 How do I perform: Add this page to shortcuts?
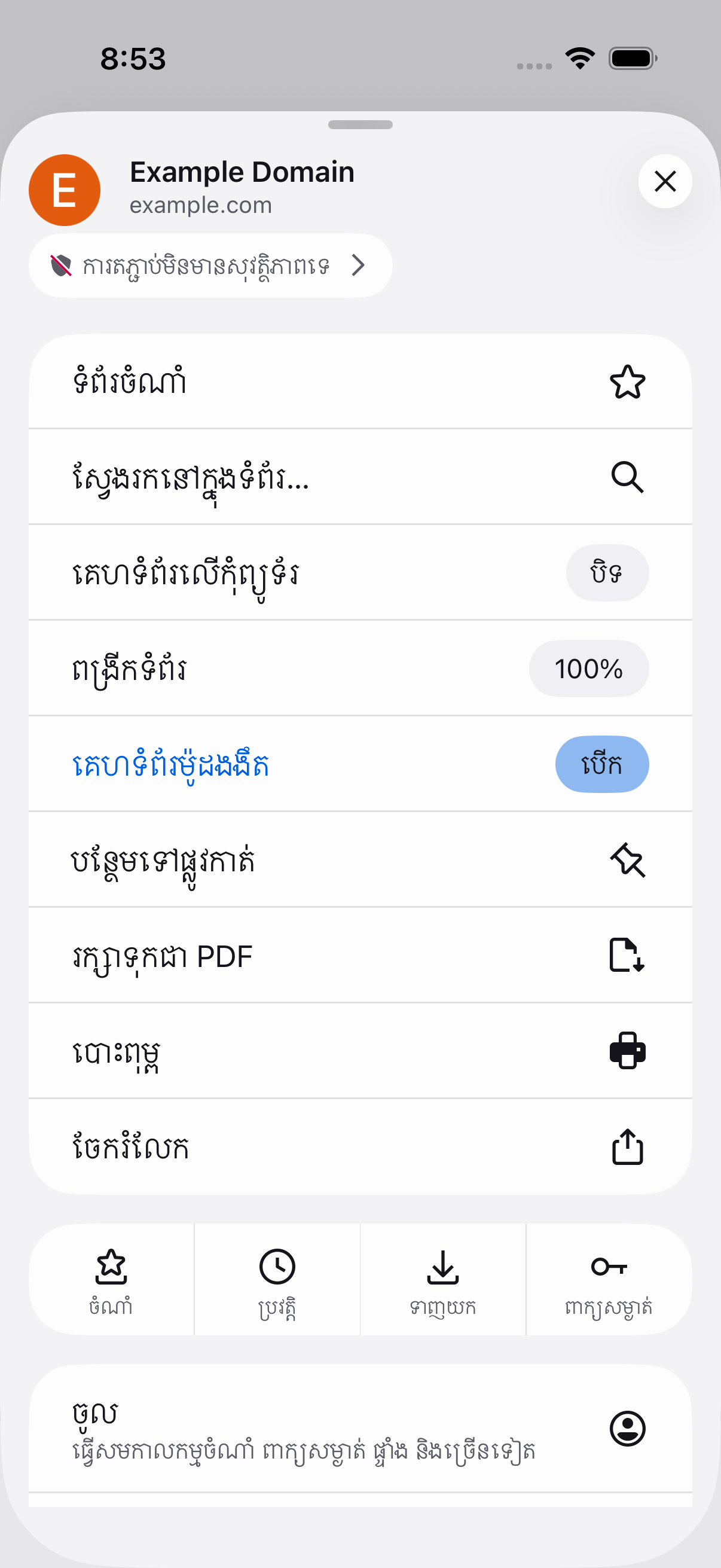[x=360, y=859]
